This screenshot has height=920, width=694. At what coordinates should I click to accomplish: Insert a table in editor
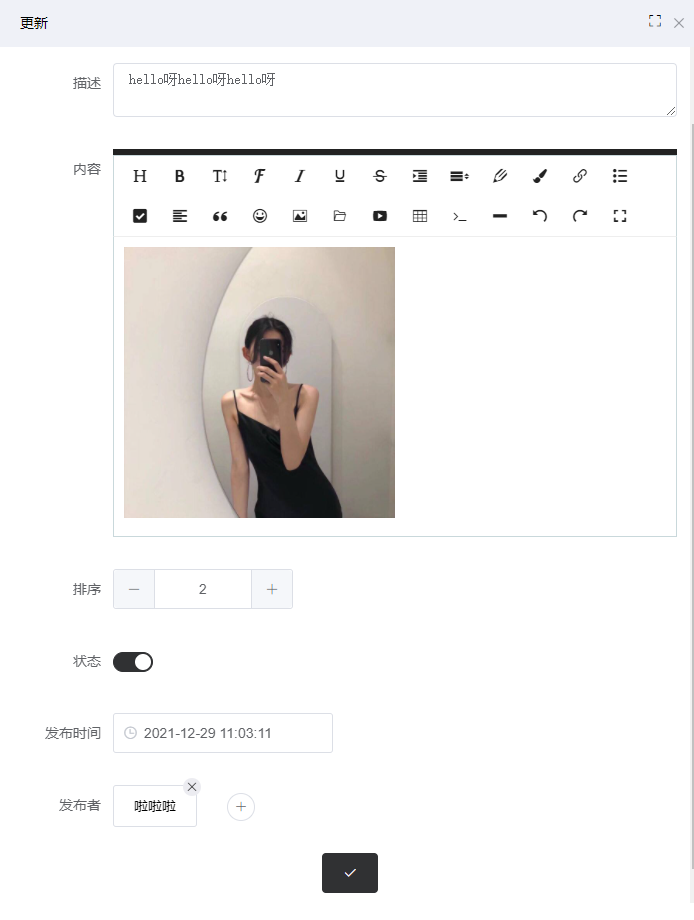(420, 216)
